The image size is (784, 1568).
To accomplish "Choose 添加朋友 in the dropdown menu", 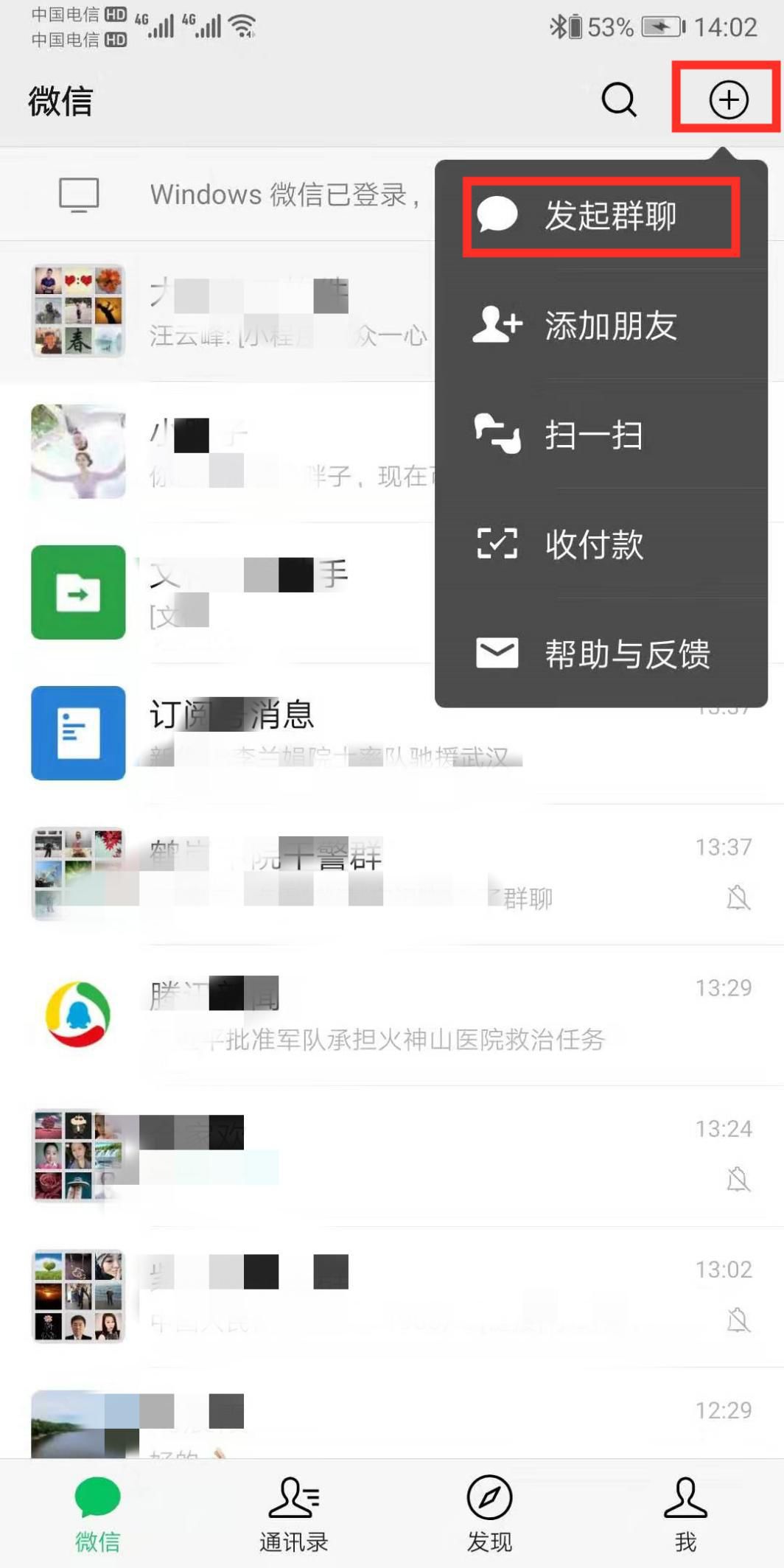I will pos(601,325).
